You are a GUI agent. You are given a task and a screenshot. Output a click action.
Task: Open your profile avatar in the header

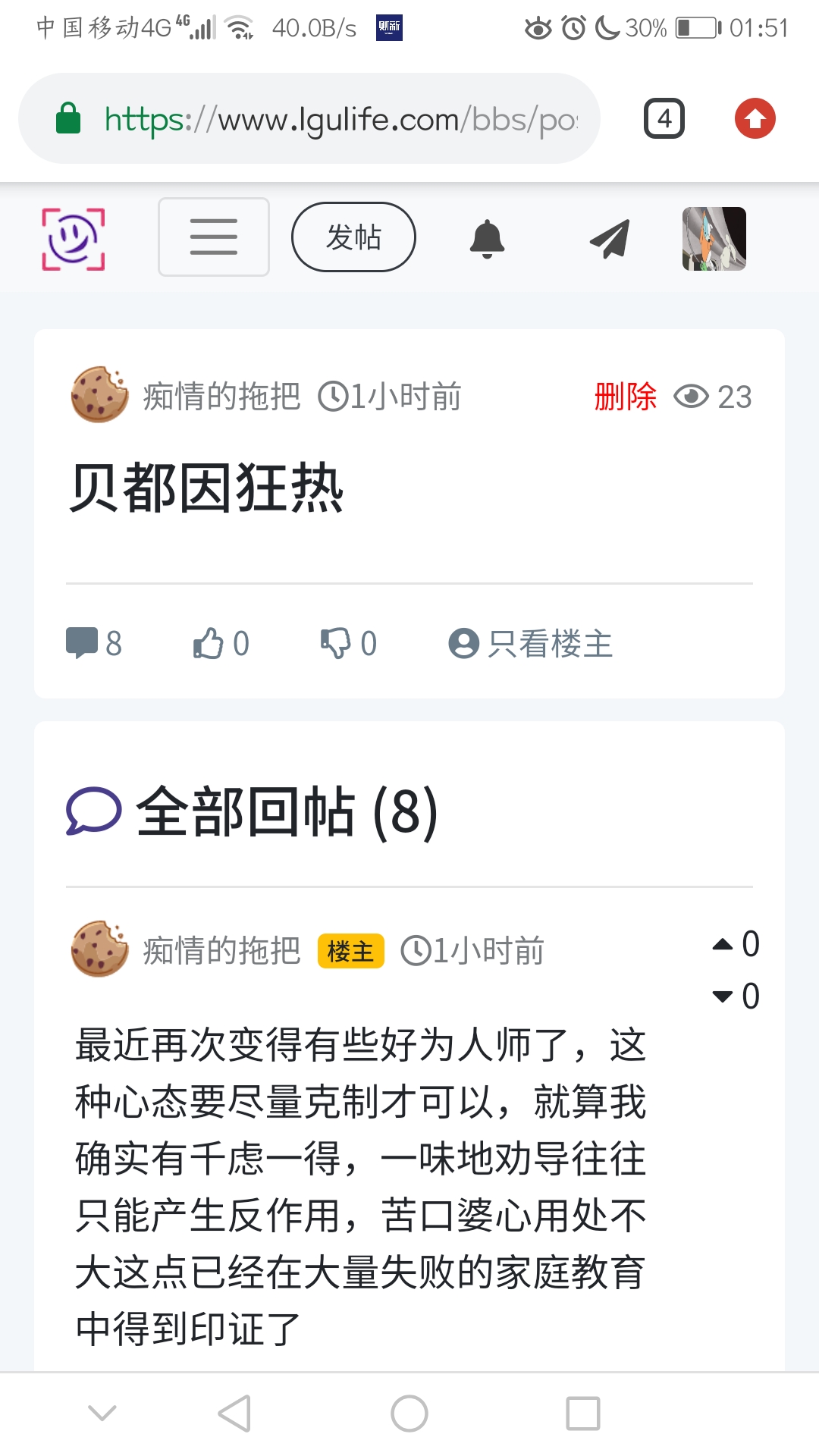pyautogui.click(x=714, y=239)
